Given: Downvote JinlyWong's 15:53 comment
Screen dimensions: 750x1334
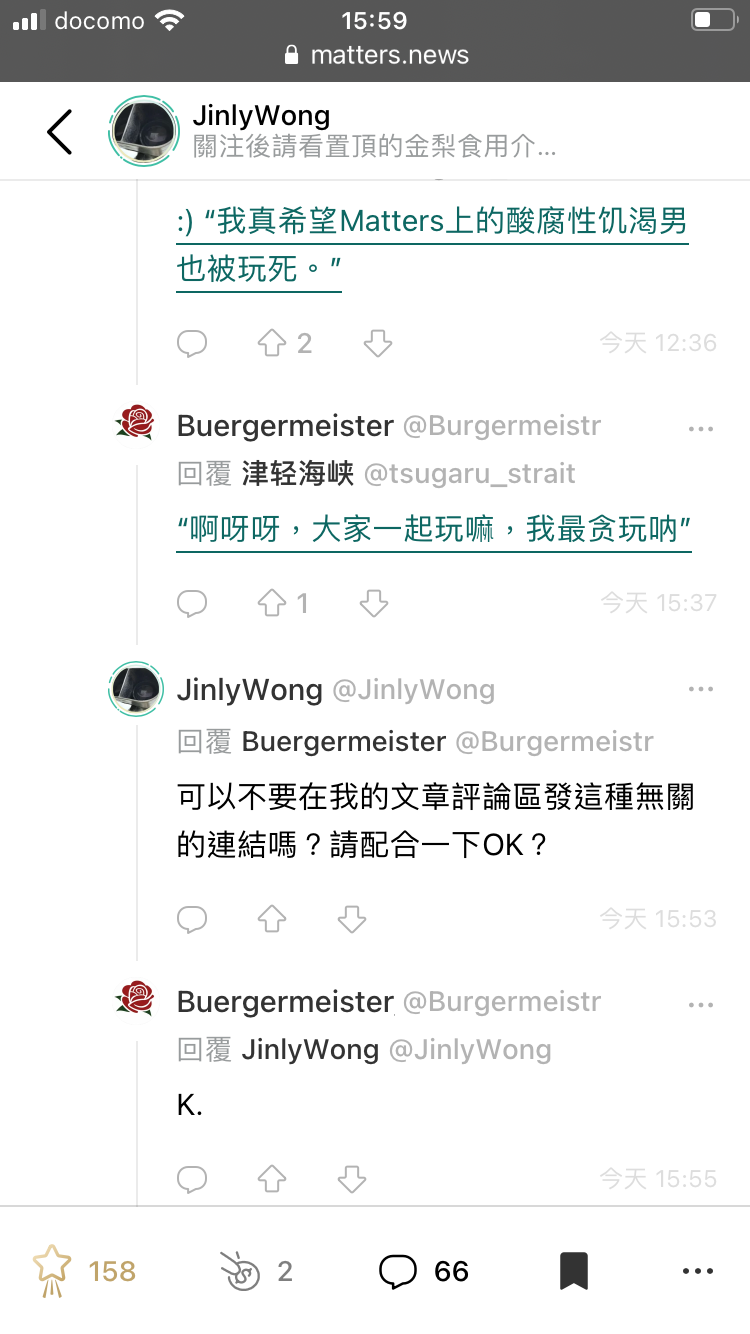Looking at the screenshot, I should pos(351,919).
